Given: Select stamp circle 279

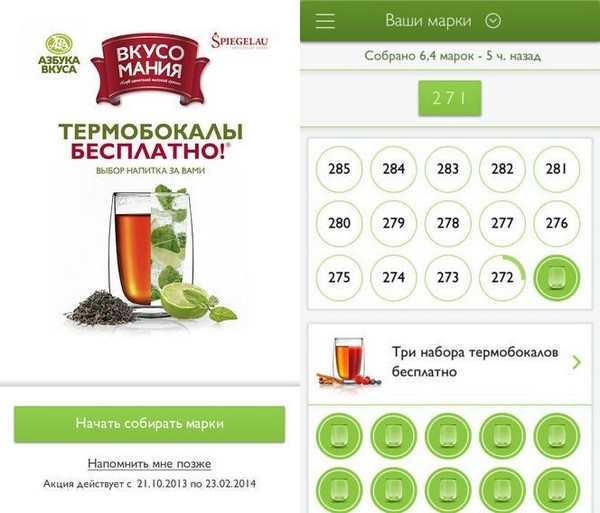Looking at the screenshot, I should coord(394,223).
